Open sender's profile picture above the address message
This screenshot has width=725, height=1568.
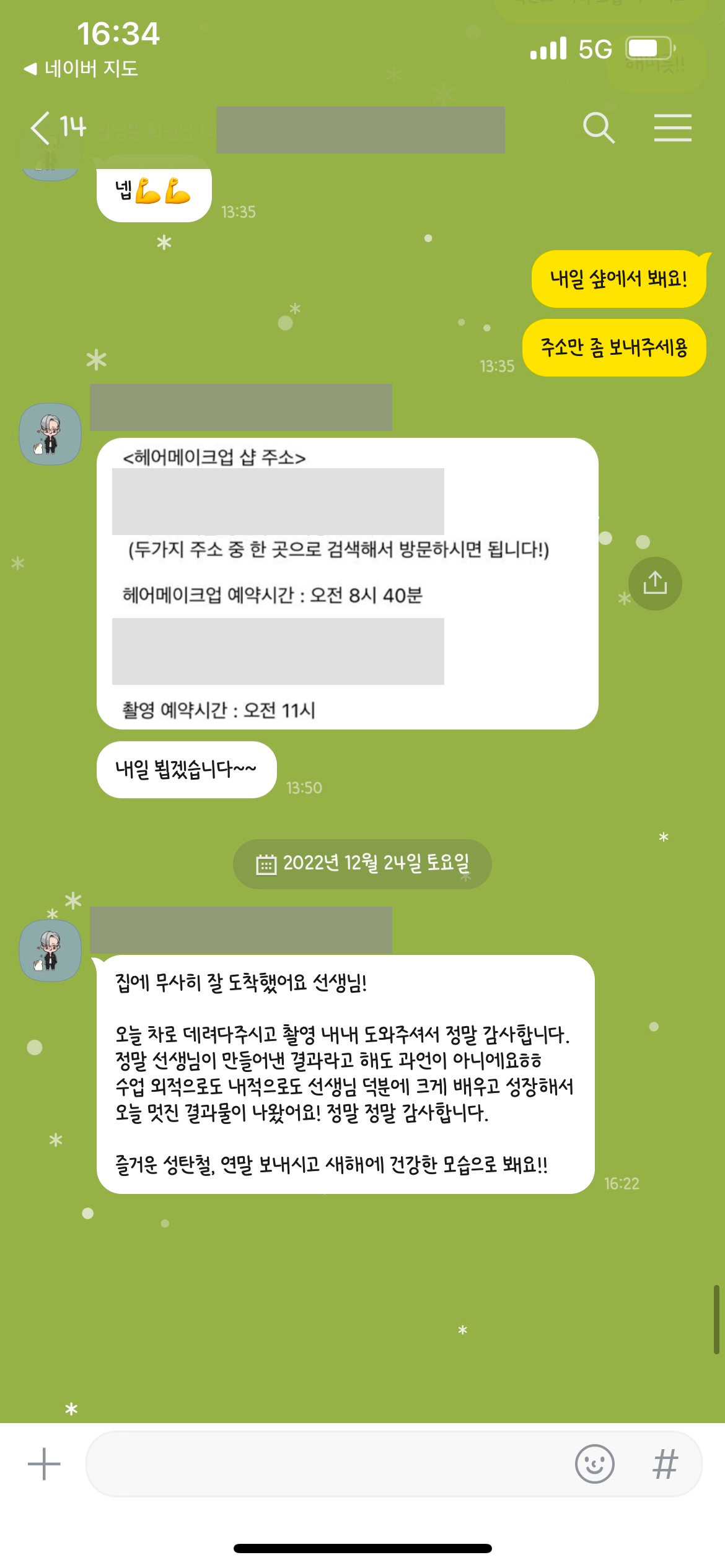50,434
